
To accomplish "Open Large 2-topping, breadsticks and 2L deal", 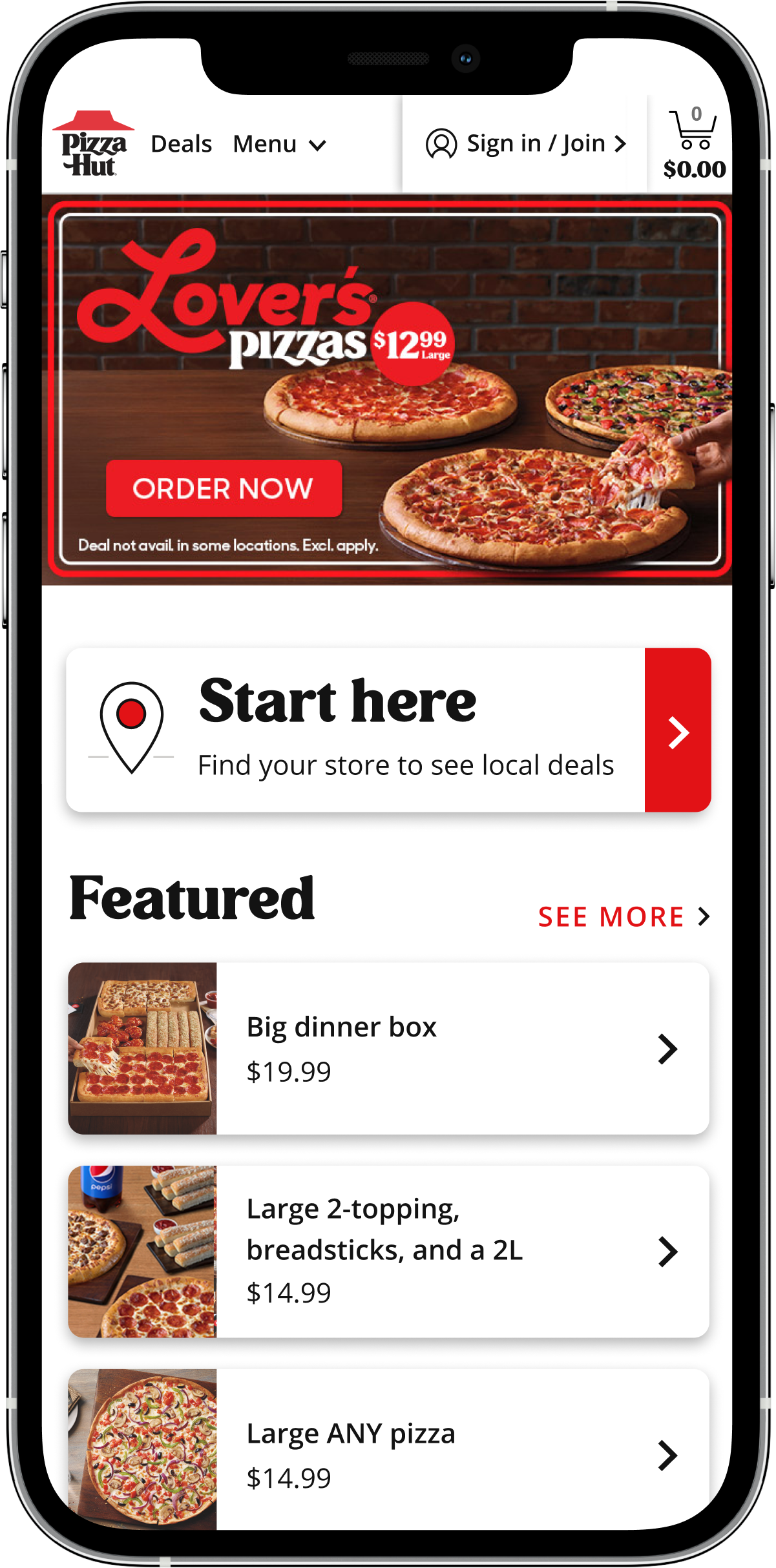I will coord(388,1251).
